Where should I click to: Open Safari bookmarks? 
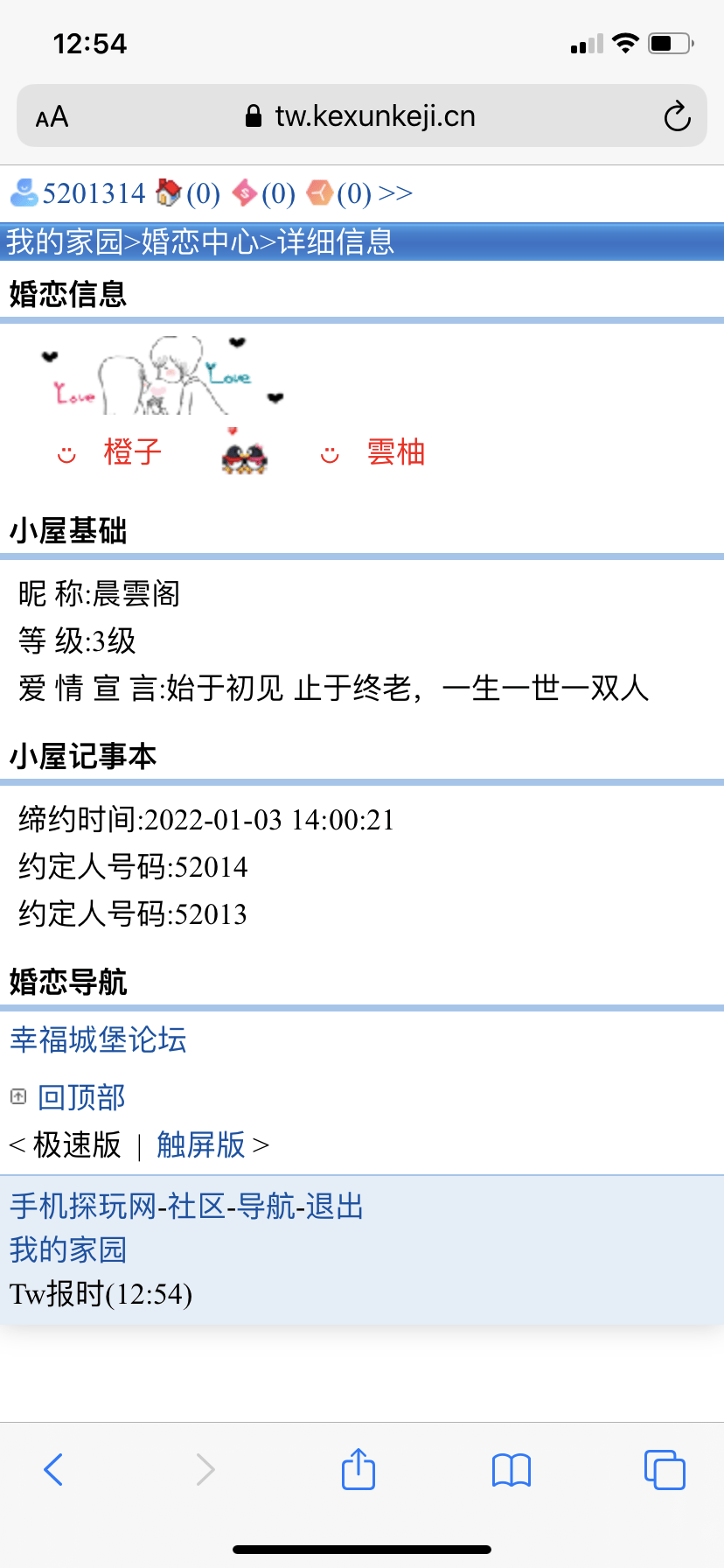512,1469
